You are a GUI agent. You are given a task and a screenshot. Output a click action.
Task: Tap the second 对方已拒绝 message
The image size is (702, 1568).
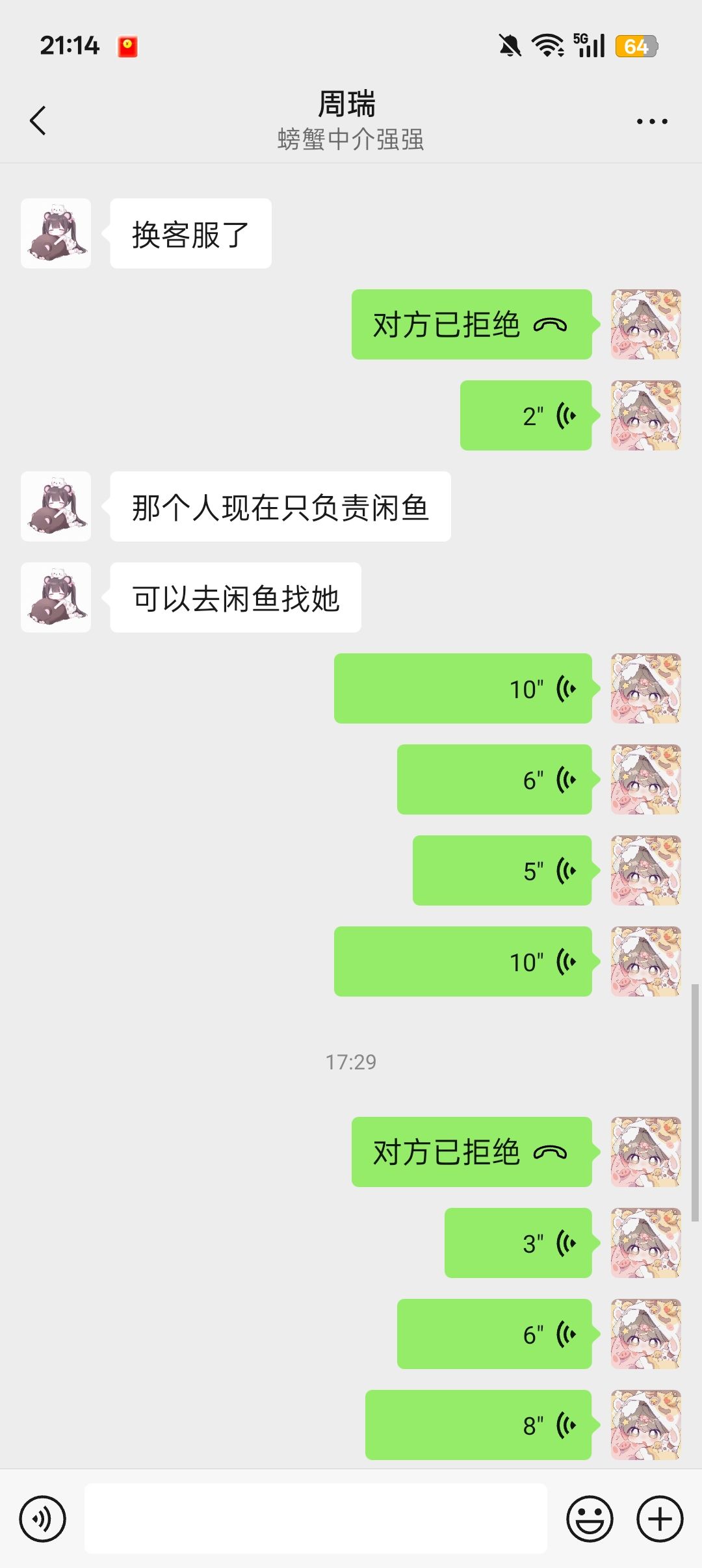[x=470, y=1153]
